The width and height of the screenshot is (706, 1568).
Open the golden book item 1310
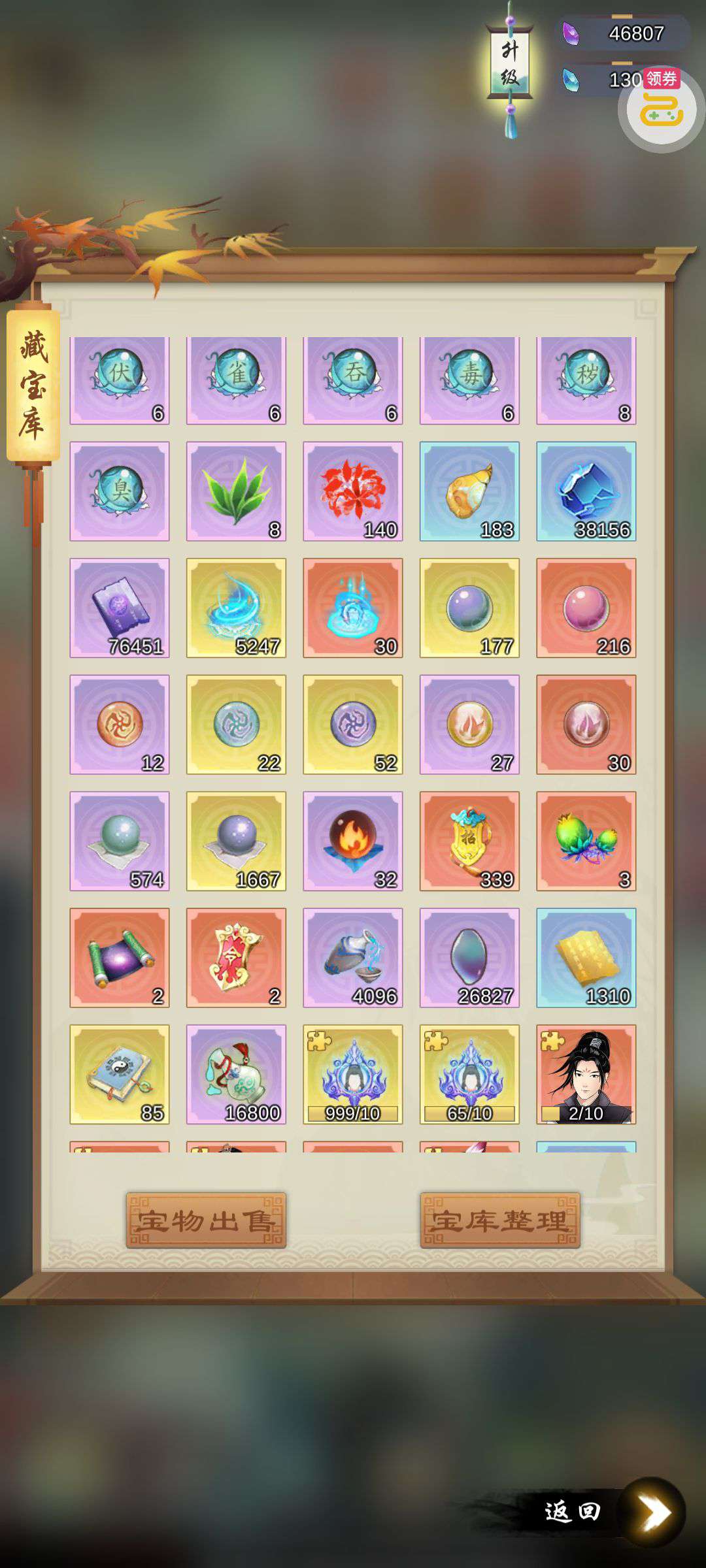[586, 958]
